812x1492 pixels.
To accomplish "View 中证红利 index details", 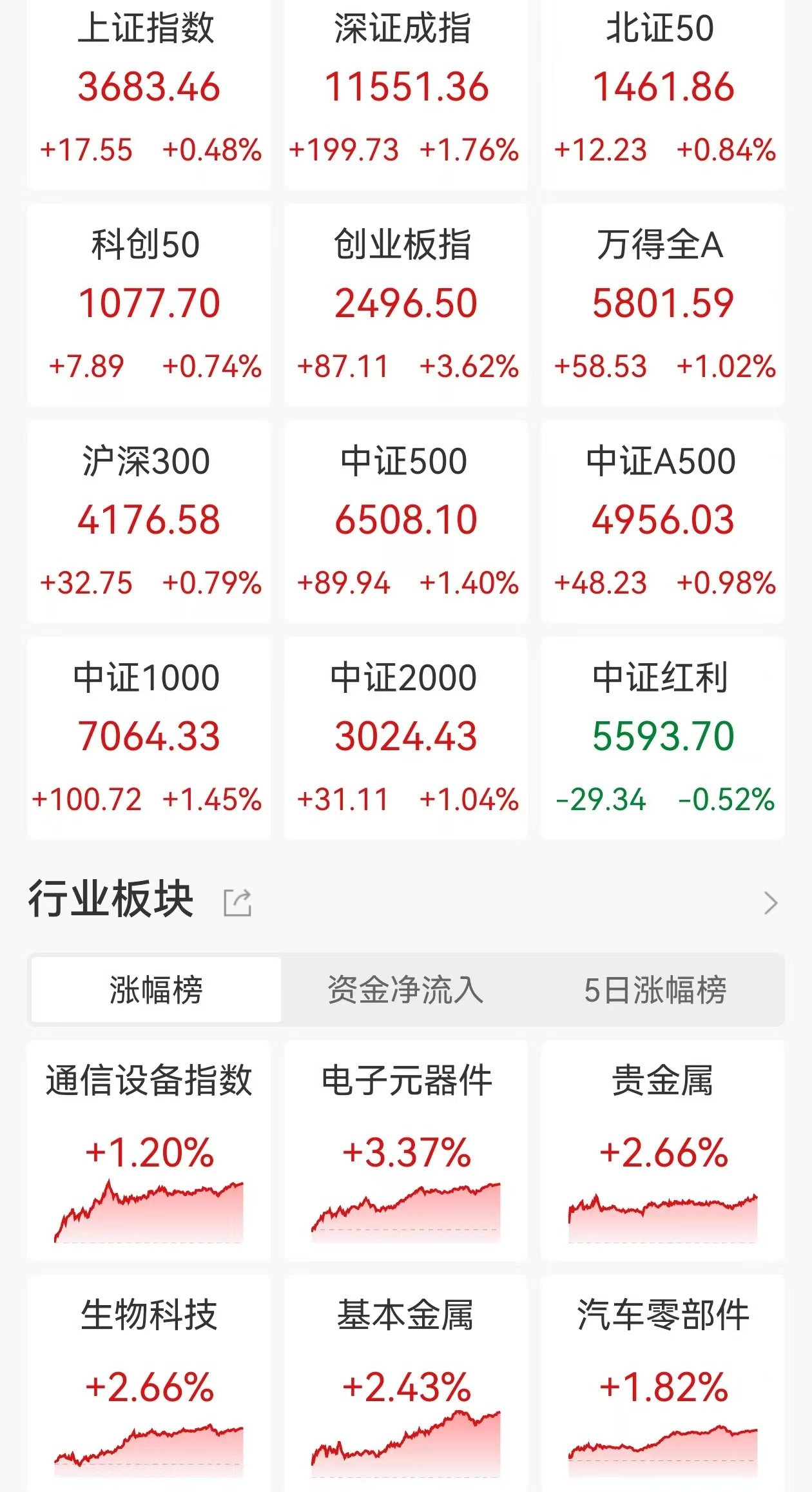I will 663,738.
